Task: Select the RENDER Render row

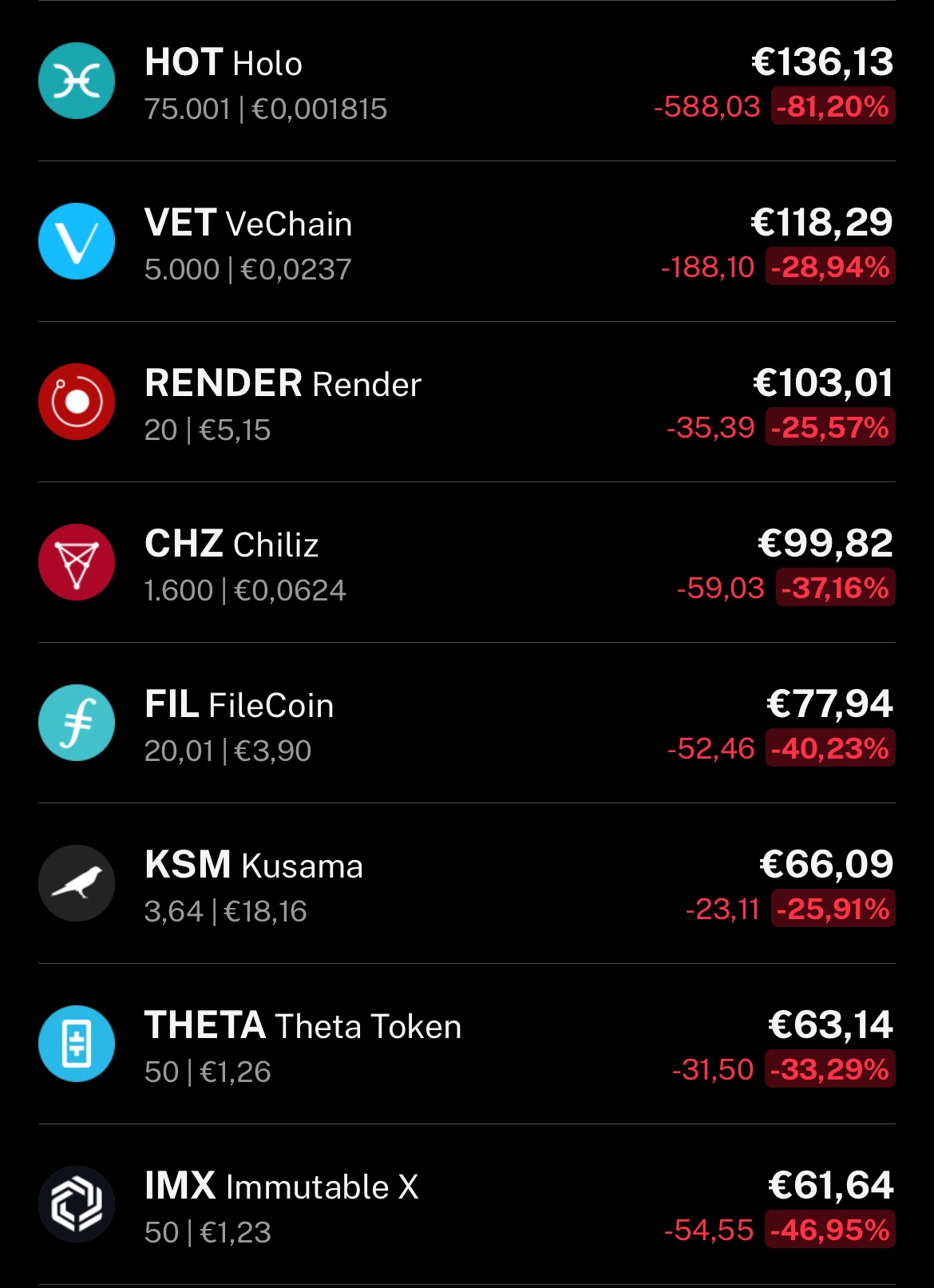Action: coord(466,403)
